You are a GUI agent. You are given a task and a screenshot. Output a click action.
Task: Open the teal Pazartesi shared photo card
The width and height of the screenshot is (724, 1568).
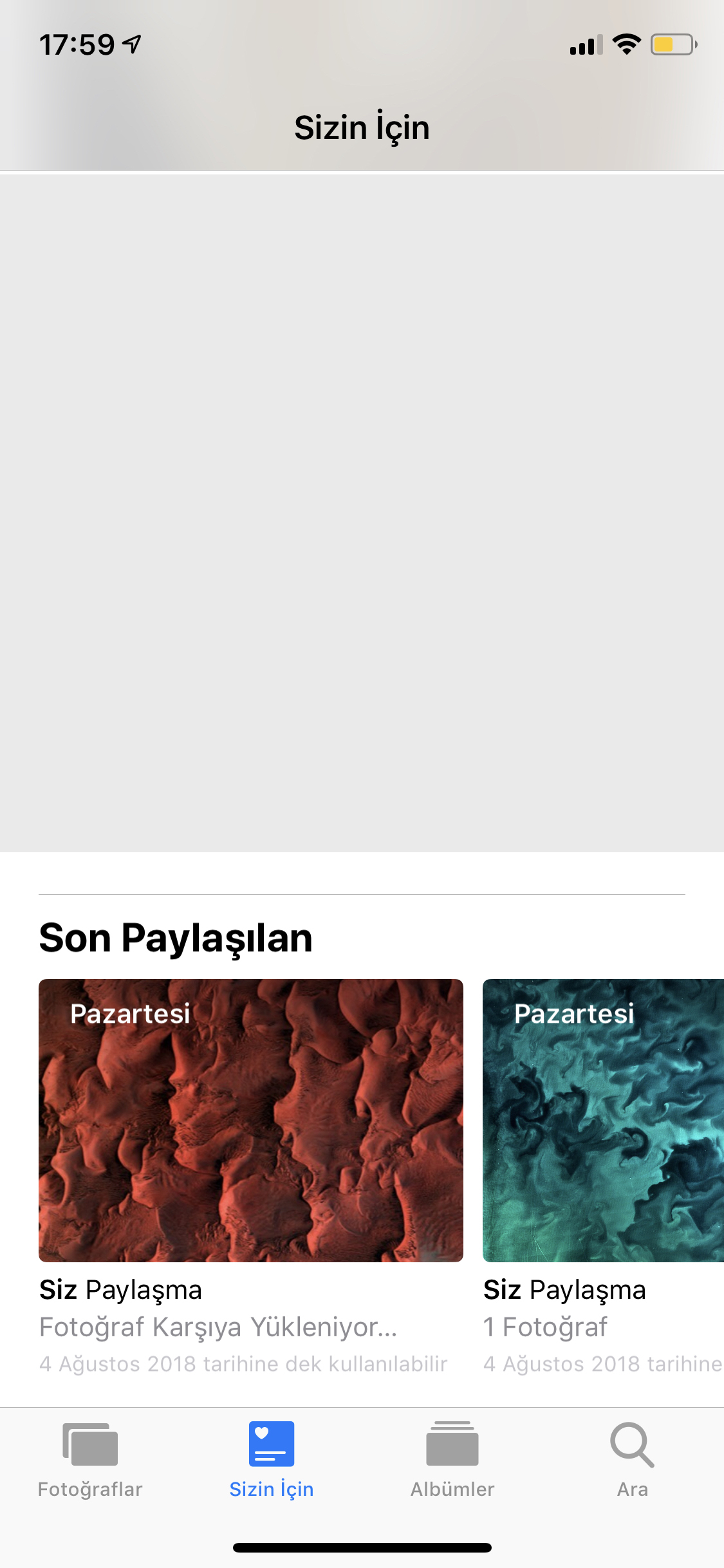[x=603, y=1120]
